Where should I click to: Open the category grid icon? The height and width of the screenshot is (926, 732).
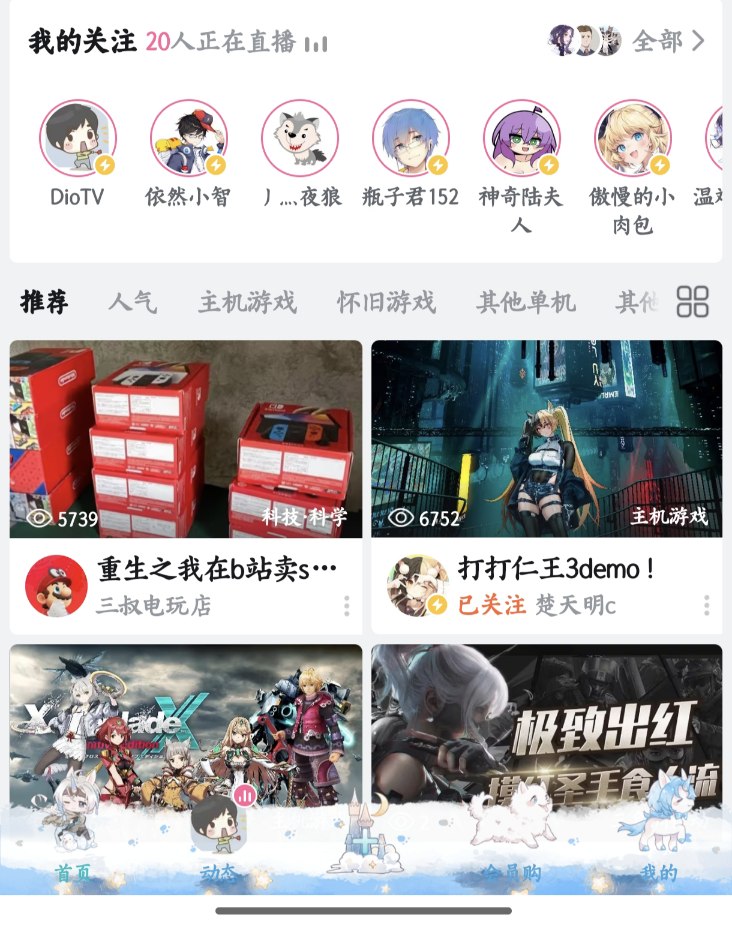tap(692, 301)
